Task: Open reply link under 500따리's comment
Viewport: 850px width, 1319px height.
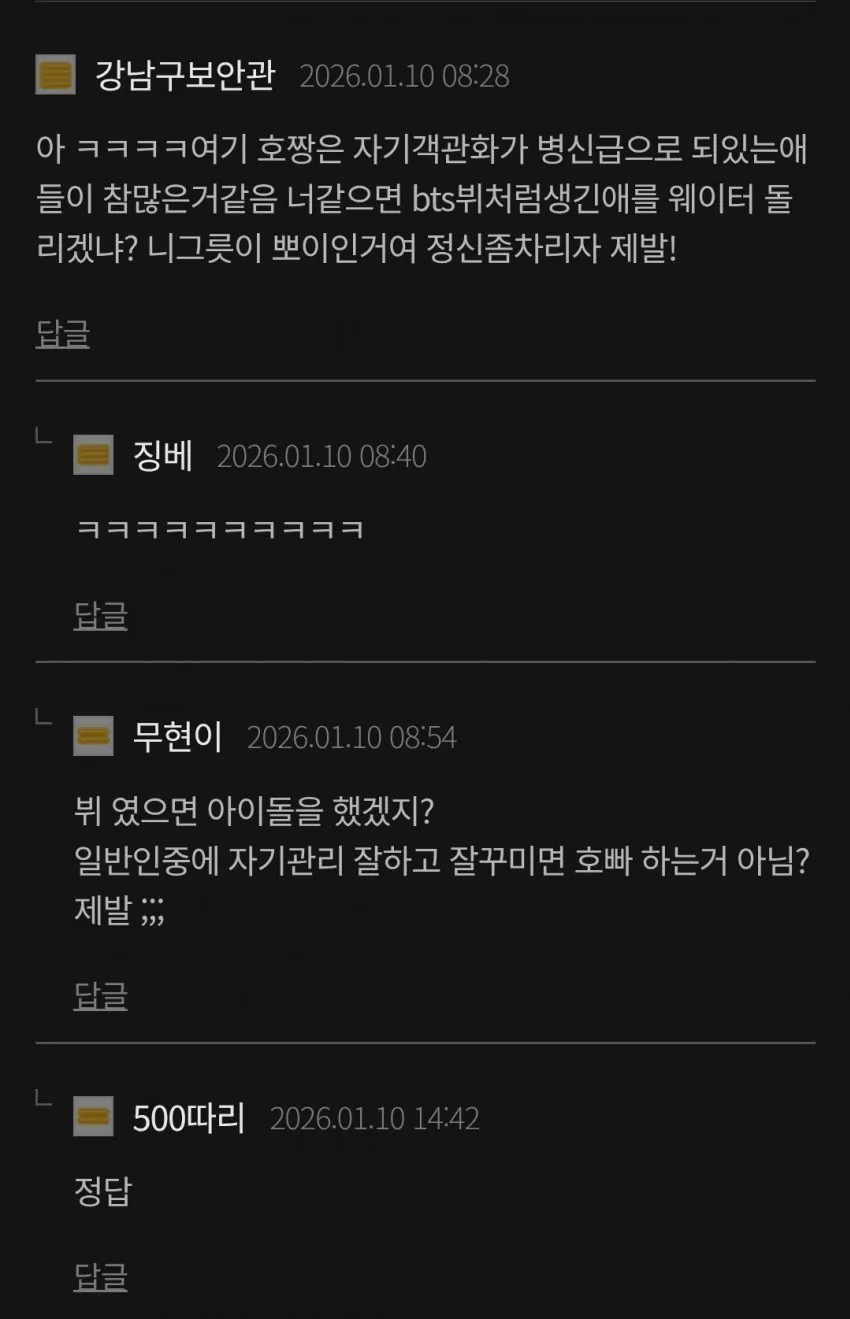Action: click(101, 1276)
